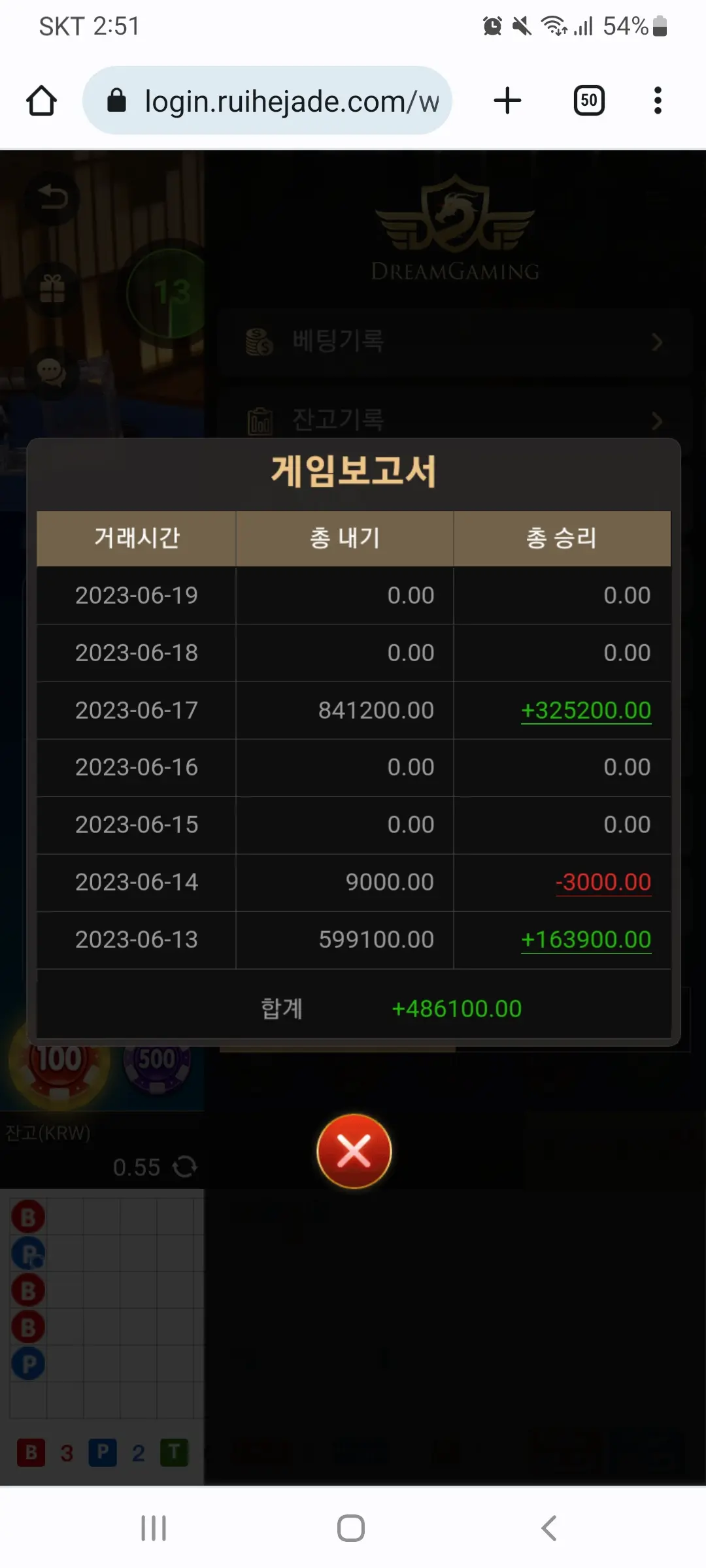Open the browser home page

click(x=41, y=101)
